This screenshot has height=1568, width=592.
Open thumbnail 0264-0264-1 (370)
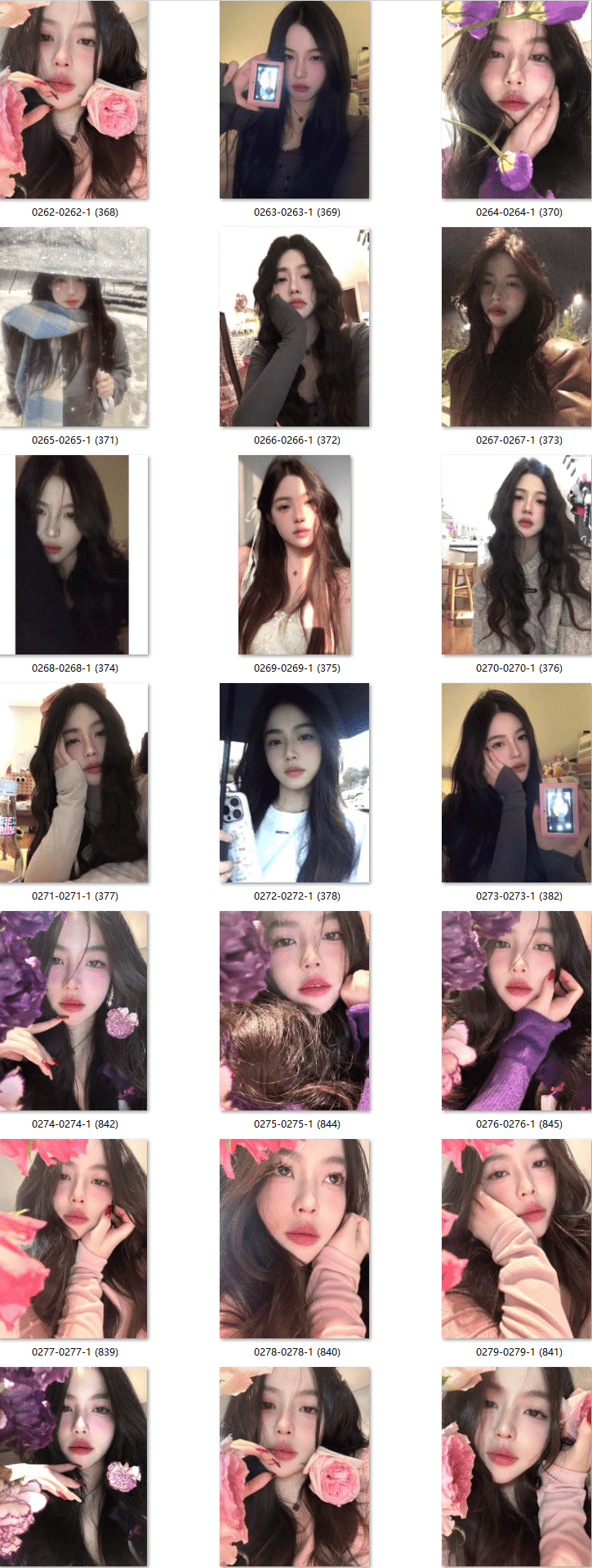tap(517, 100)
